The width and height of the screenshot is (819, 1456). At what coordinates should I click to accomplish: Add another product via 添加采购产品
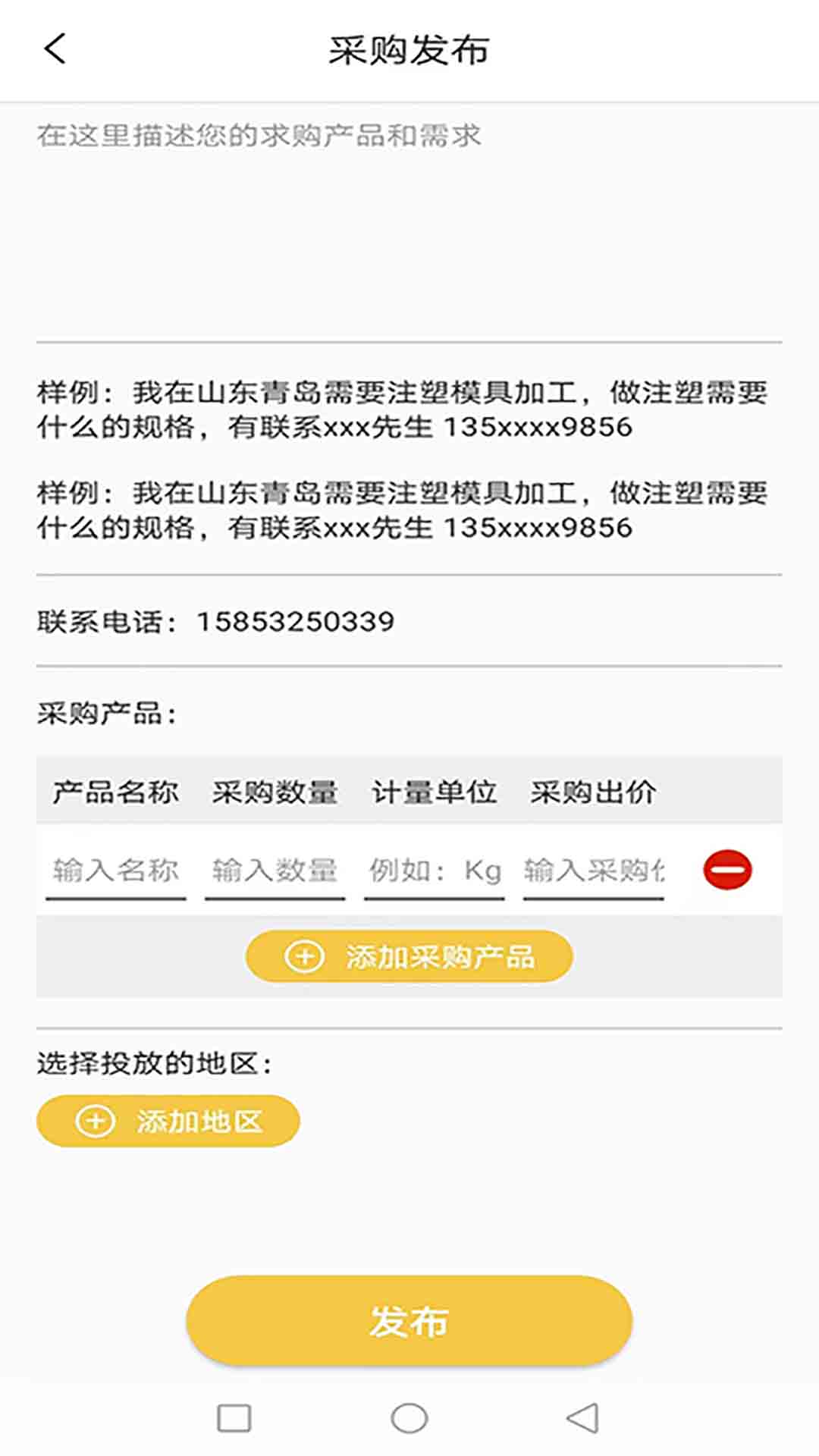409,956
